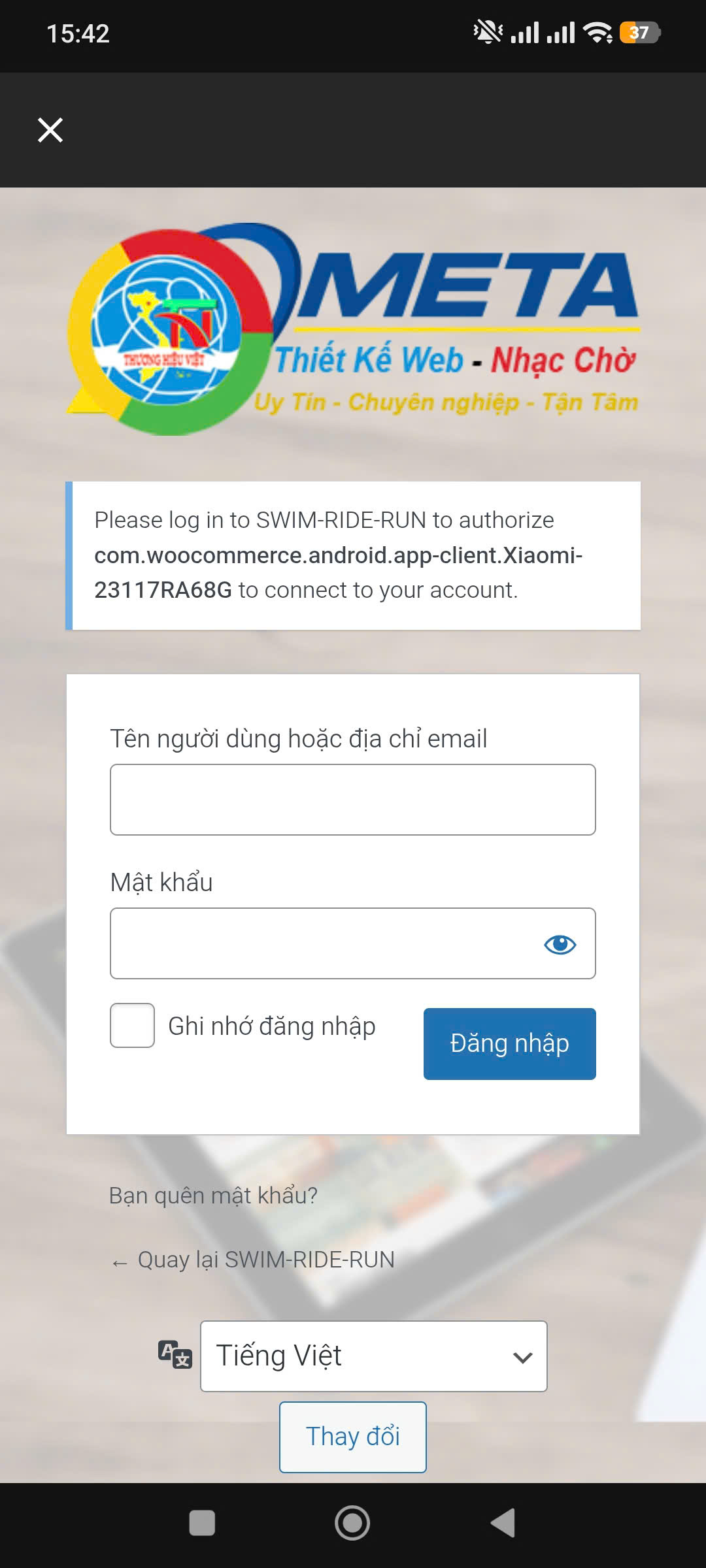Expand the Tiếng Việt language dropdown
This screenshot has height=1568, width=706.
pos(373,1356)
